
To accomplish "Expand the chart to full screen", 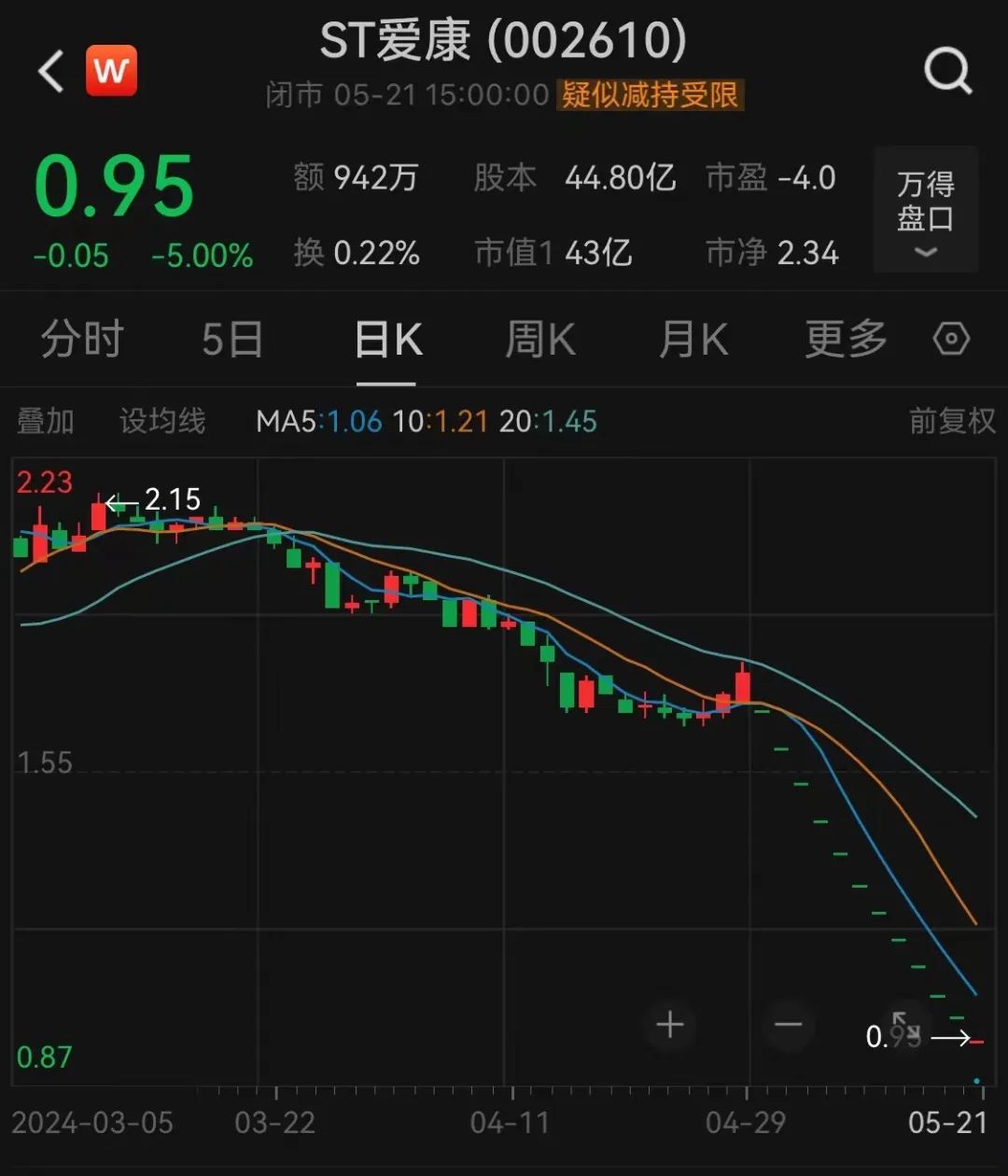I will [905, 1025].
